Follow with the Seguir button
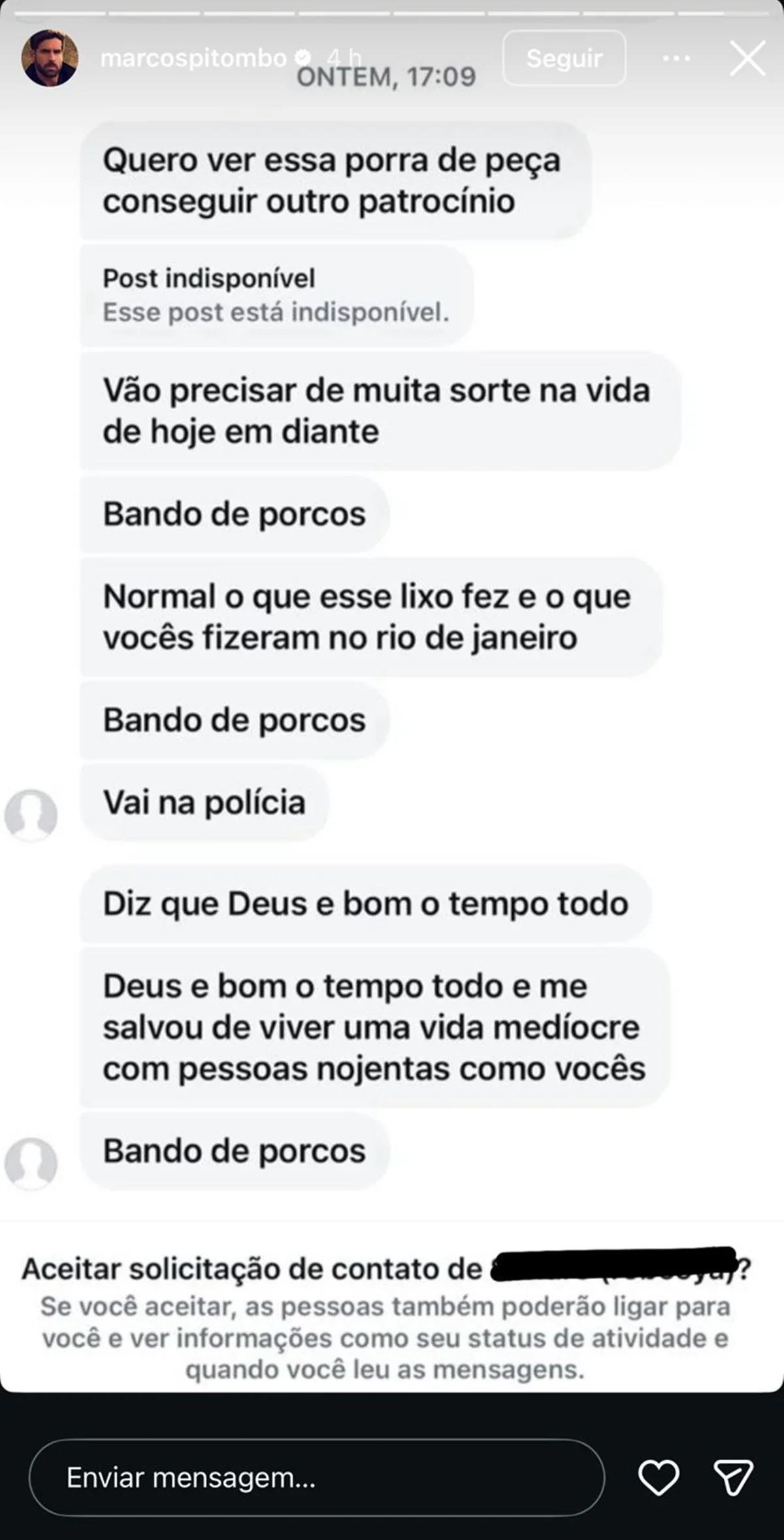This screenshot has height=1540, width=784. coord(564,58)
